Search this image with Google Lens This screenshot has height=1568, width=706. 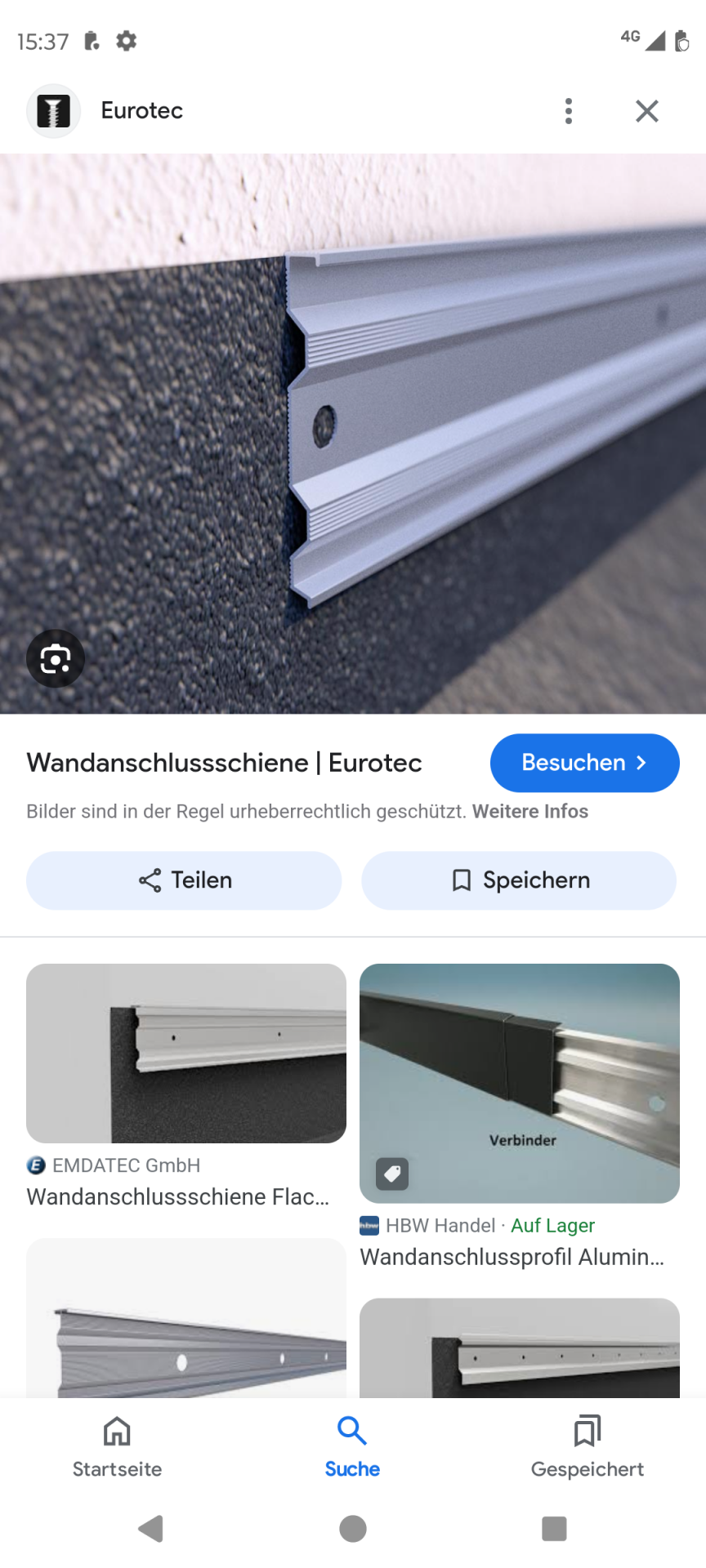(56, 658)
